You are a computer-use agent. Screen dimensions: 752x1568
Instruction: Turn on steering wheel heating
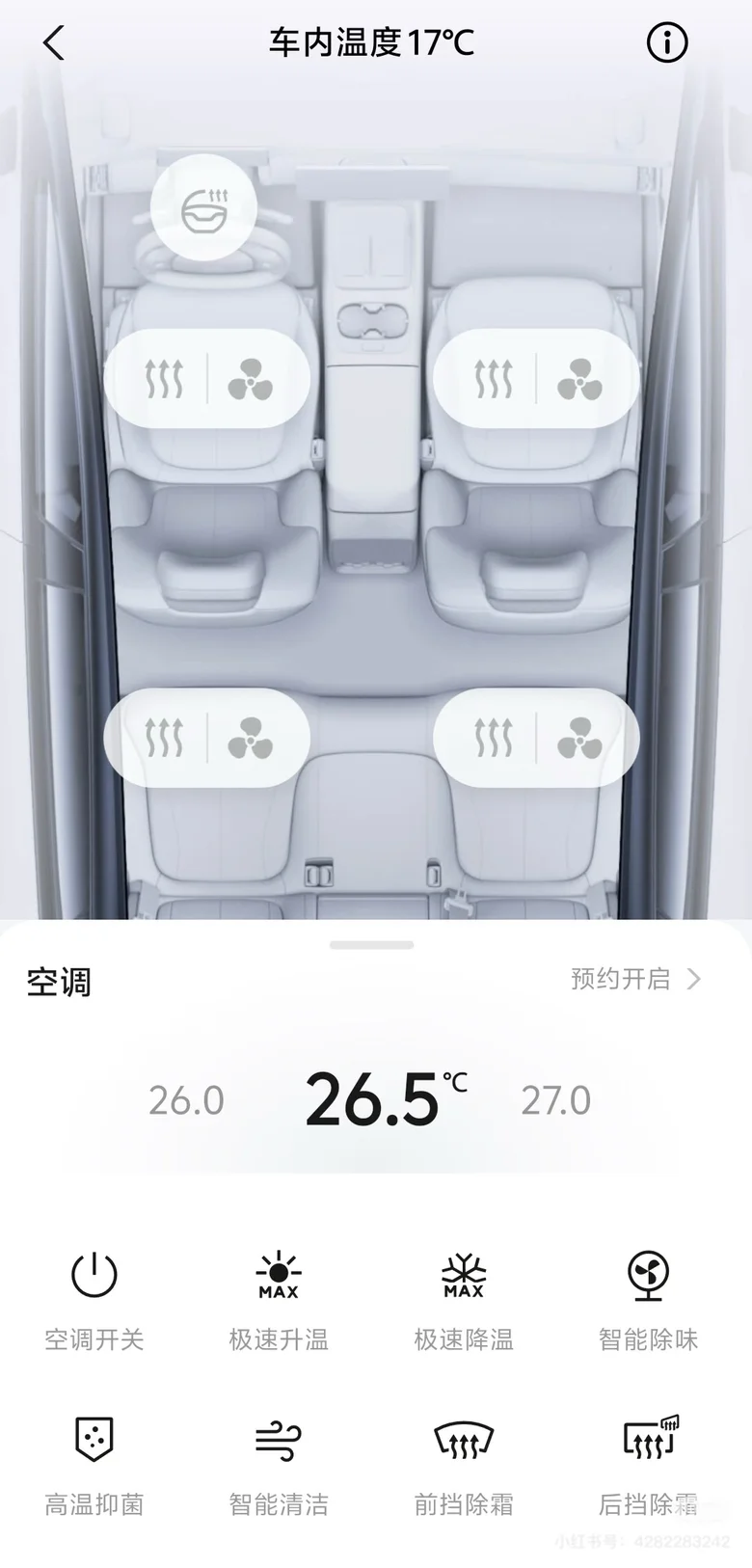click(203, 207)
